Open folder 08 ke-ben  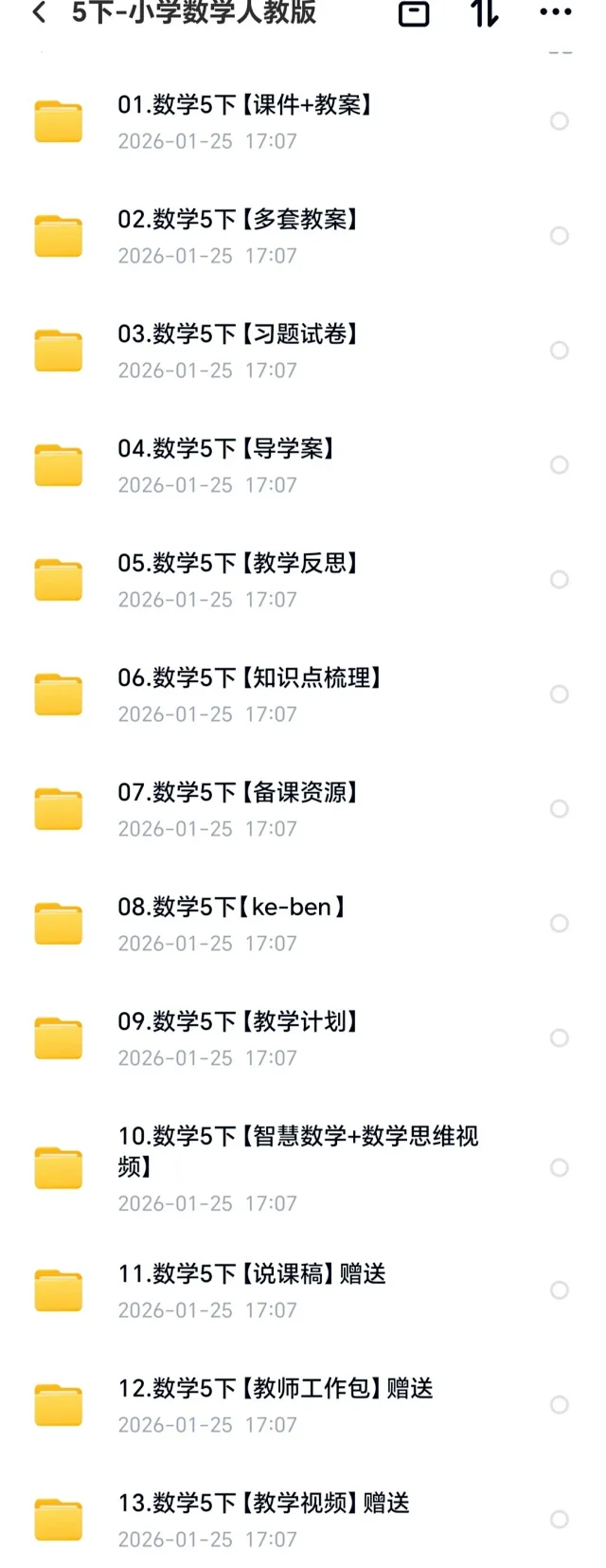point(231,908)
